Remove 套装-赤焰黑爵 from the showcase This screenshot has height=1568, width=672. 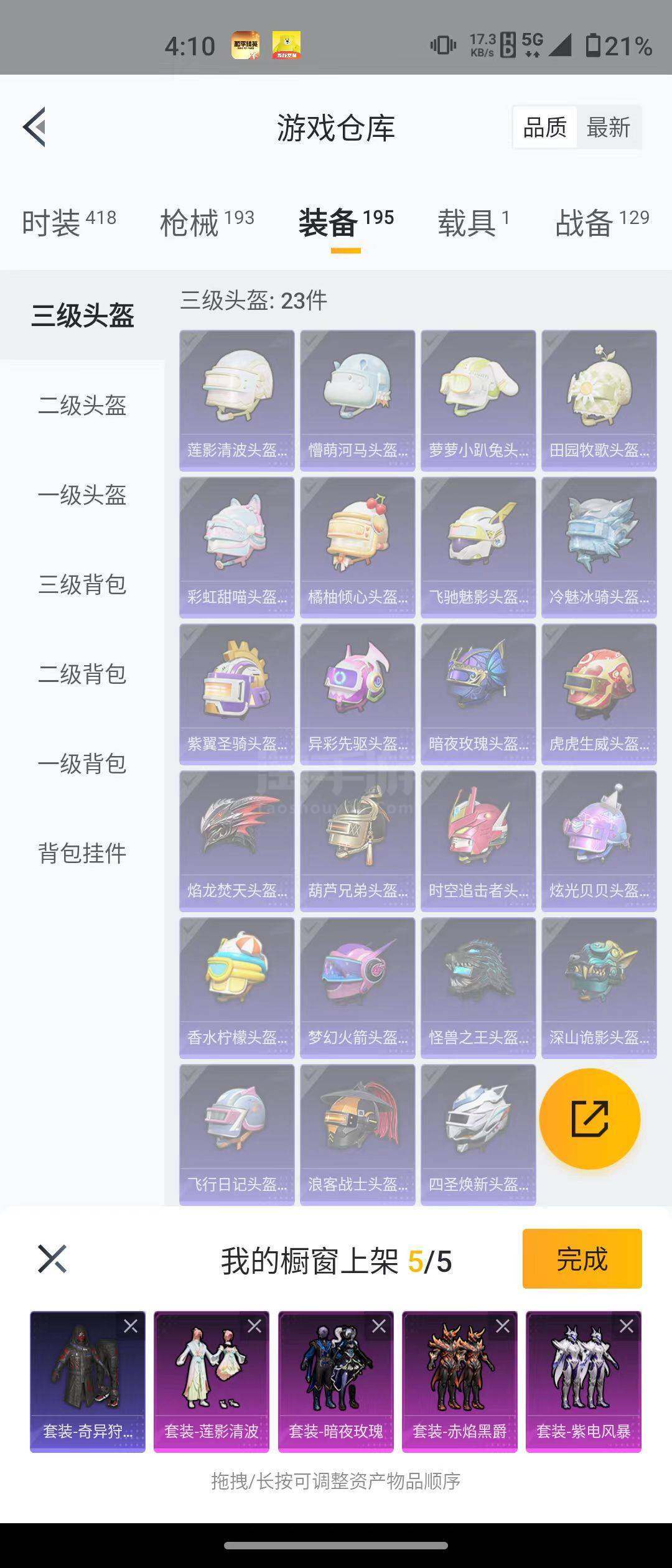click(x=503, y=1327)
